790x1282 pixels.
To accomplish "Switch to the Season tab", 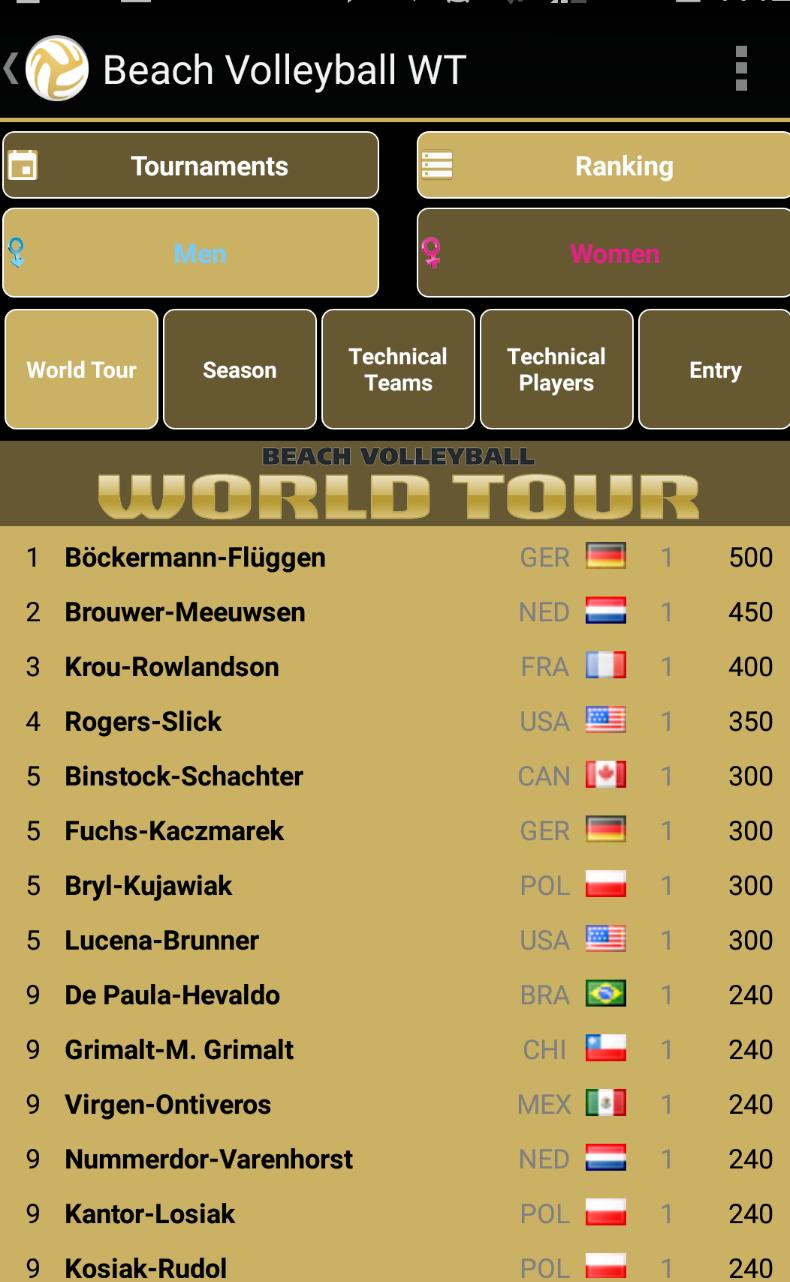I will [239, 369].
